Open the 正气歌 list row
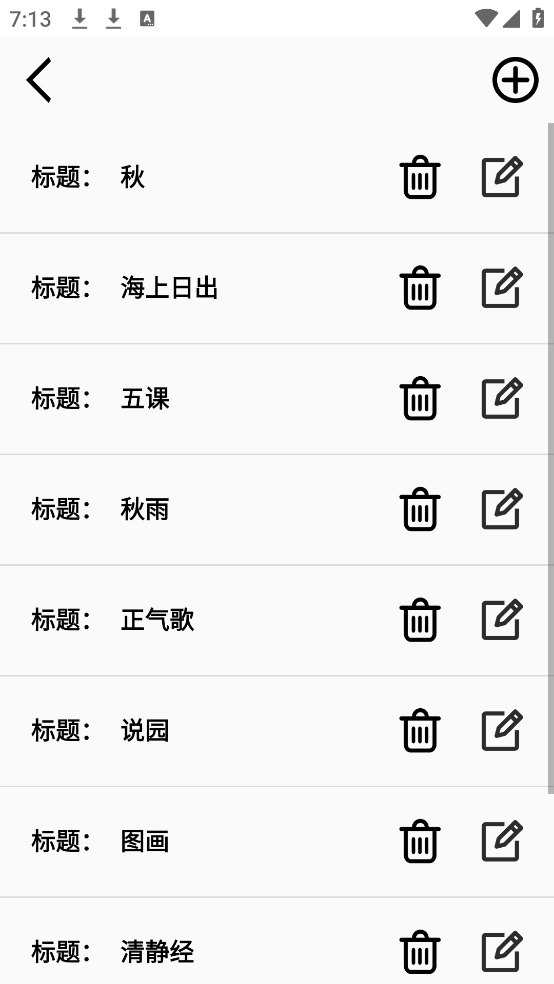Screen dimensions: 554x984 [274, 621]
